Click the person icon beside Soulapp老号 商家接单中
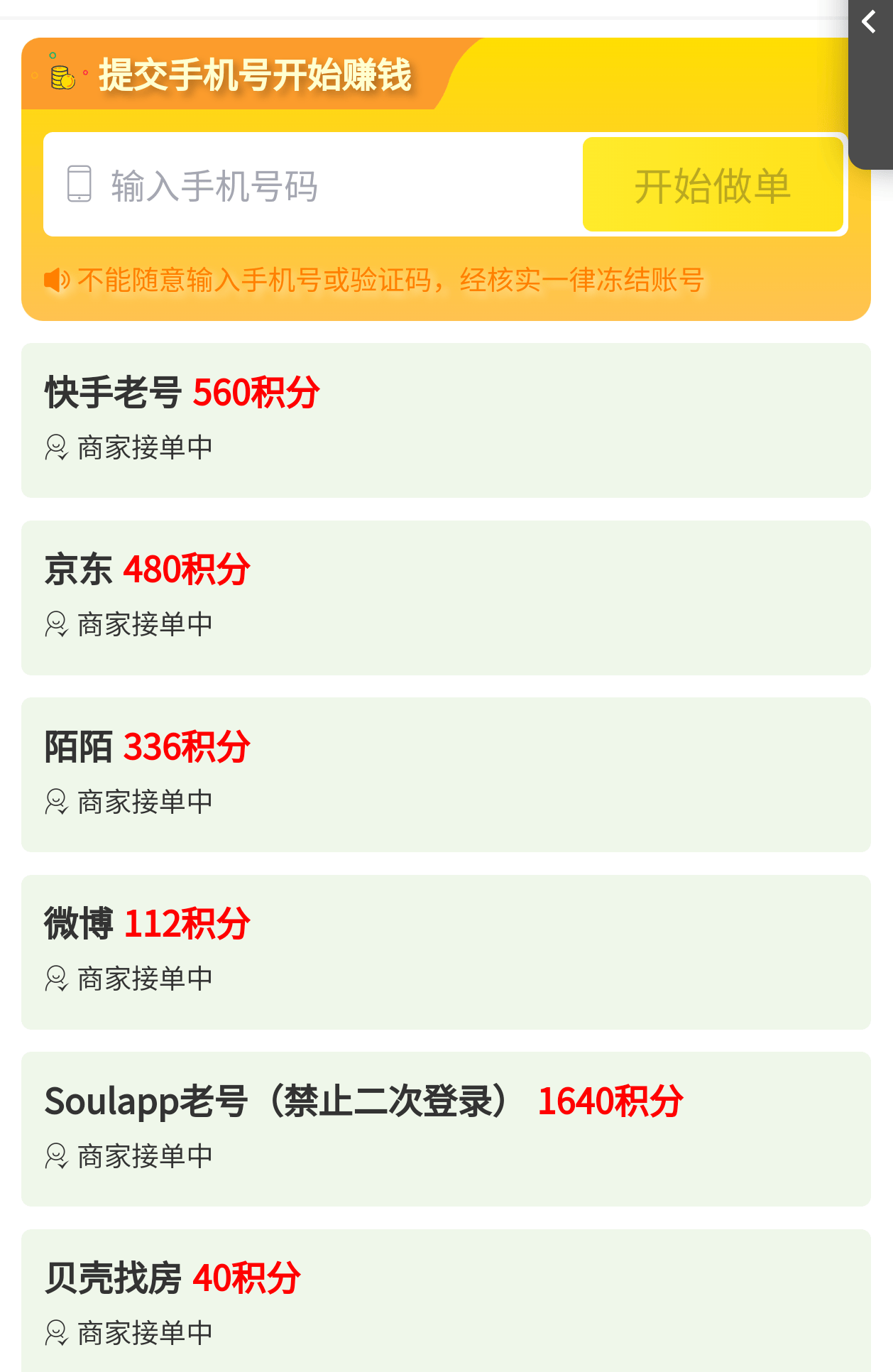The width and height of the screenshot is (893, 1372). click(55, 1155)
